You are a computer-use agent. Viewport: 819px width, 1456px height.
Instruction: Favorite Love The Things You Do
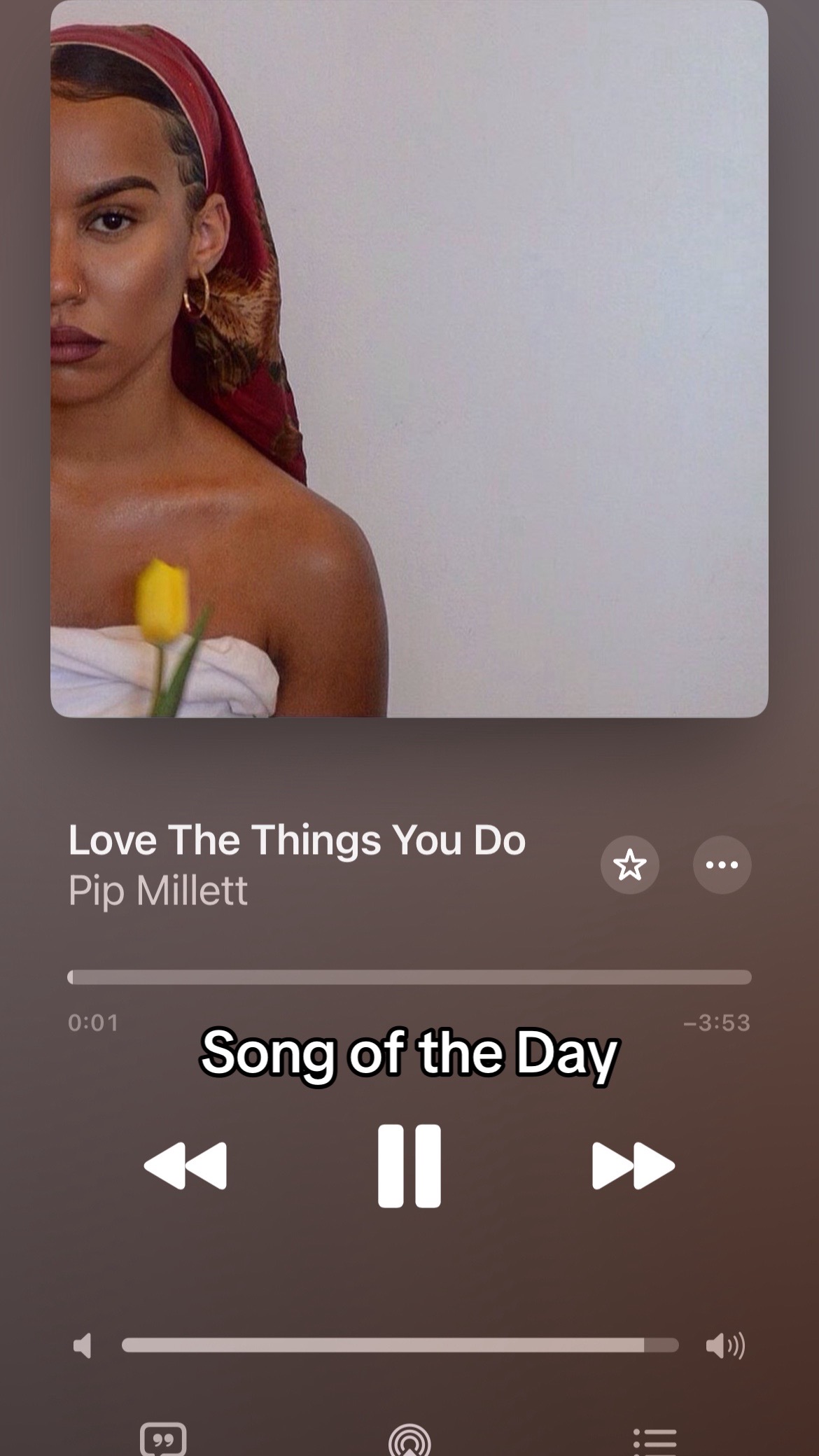630,864
